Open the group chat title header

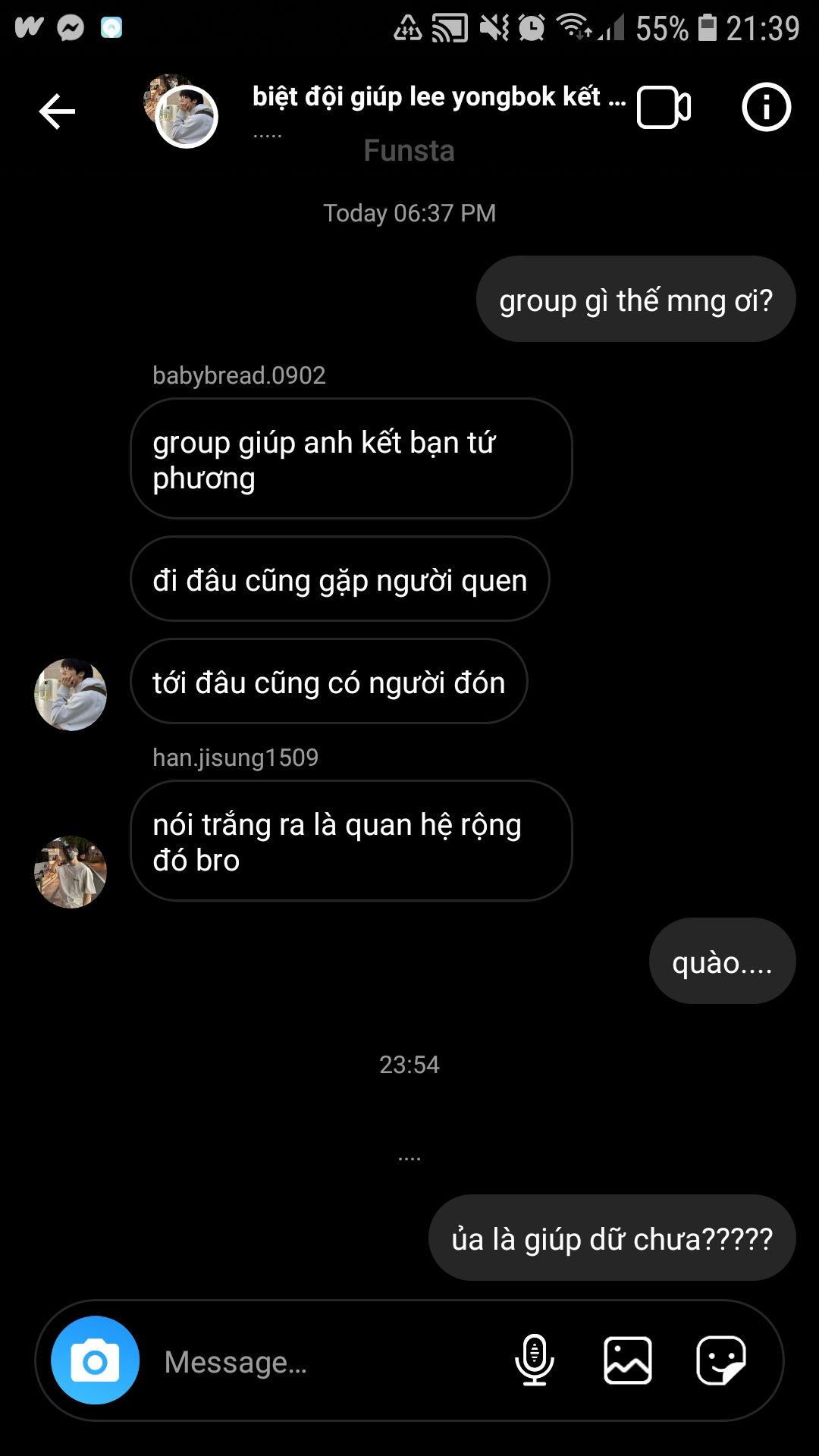(x=438, y=97)
